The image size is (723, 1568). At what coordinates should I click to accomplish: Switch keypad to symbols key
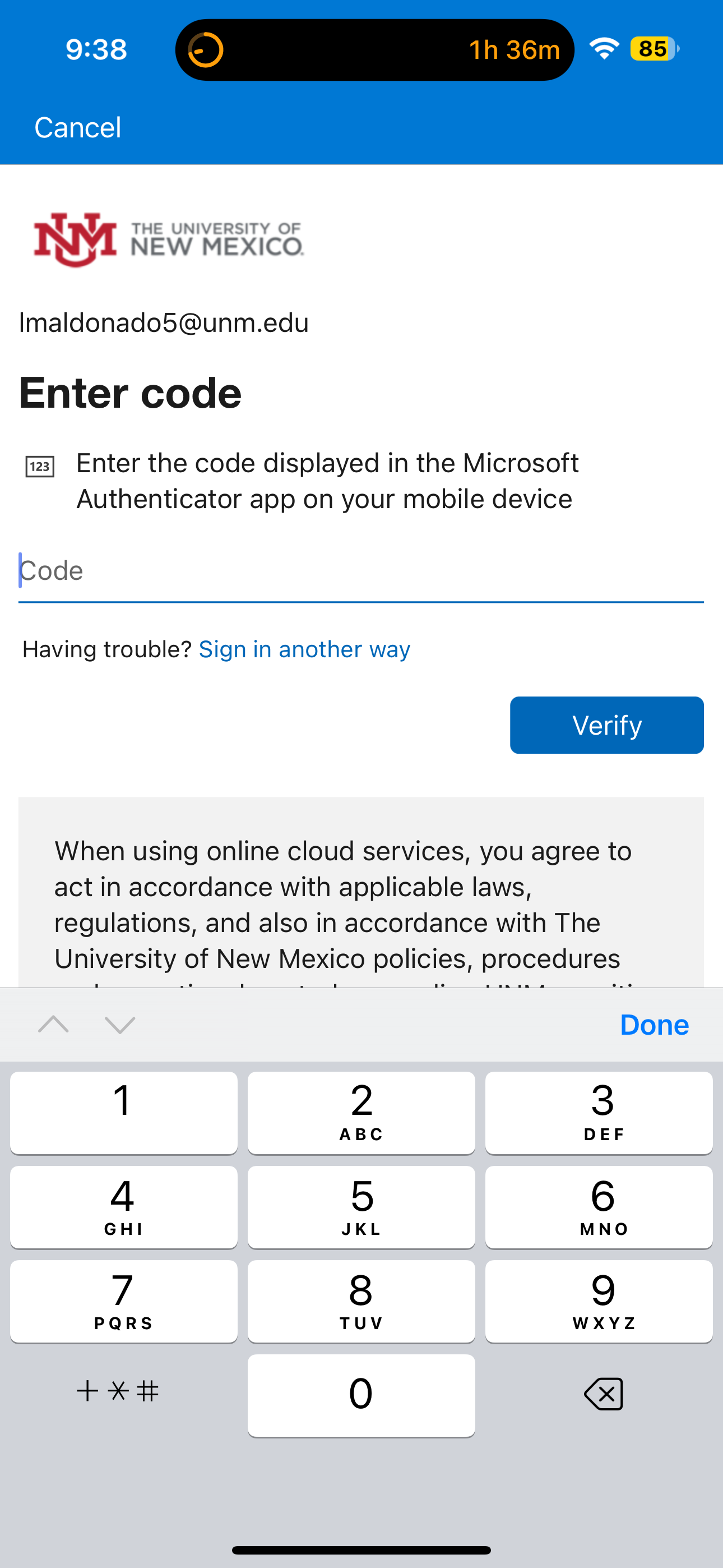click(x=118, y=1391)
